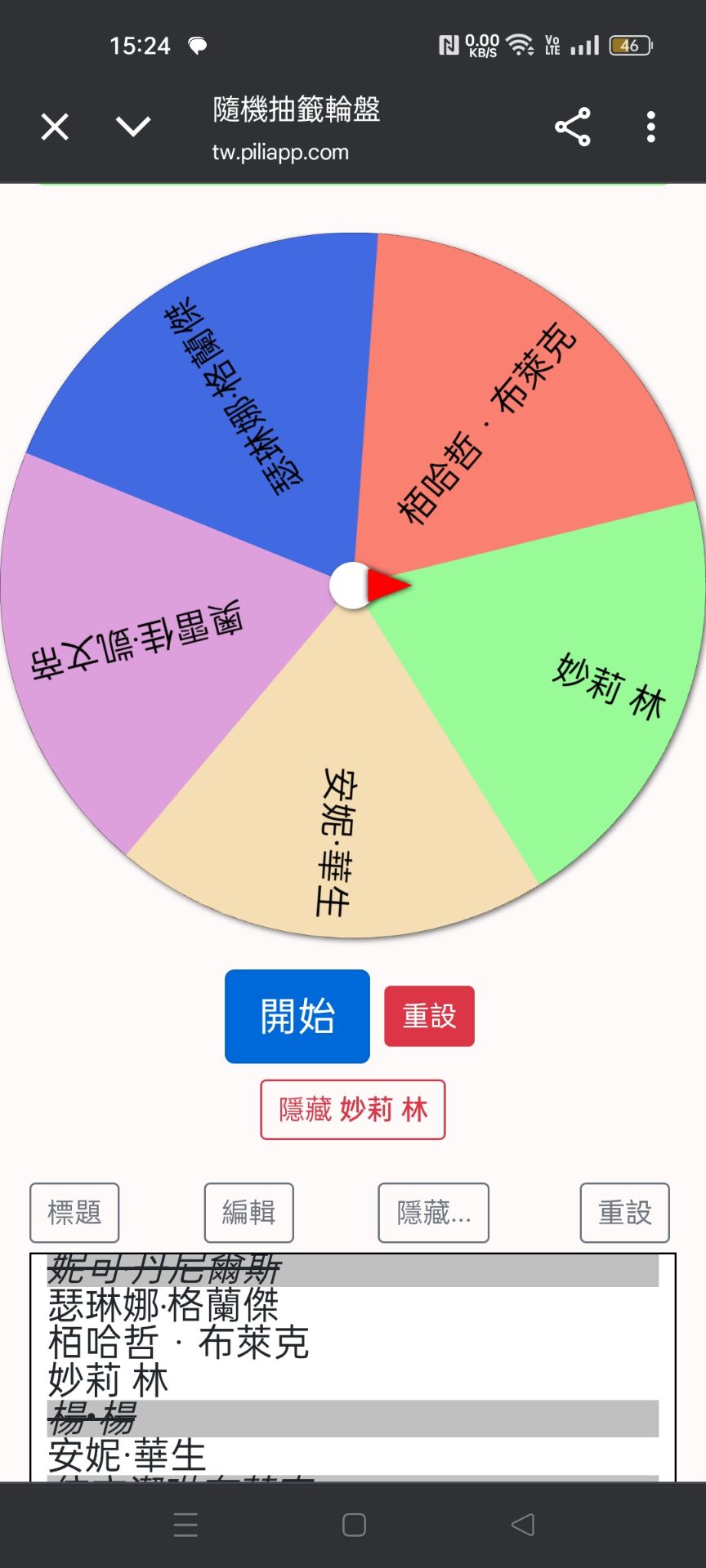The width and height of the screenshot is (706, 1568).
Task: Open the three-dot overflow menu
Action: pyautogui.click(x=650, y=127)
